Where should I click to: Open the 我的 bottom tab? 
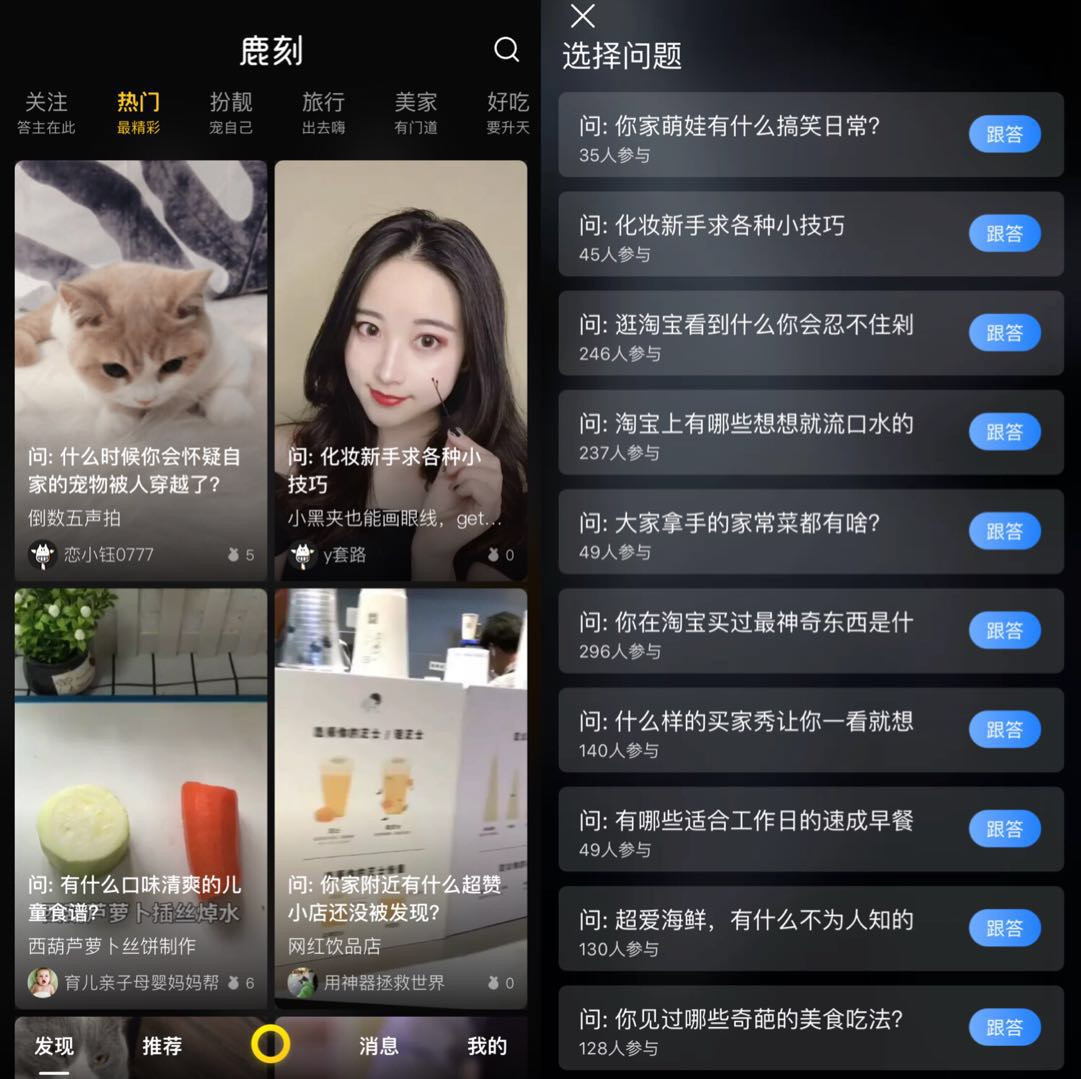[487, 1046]
